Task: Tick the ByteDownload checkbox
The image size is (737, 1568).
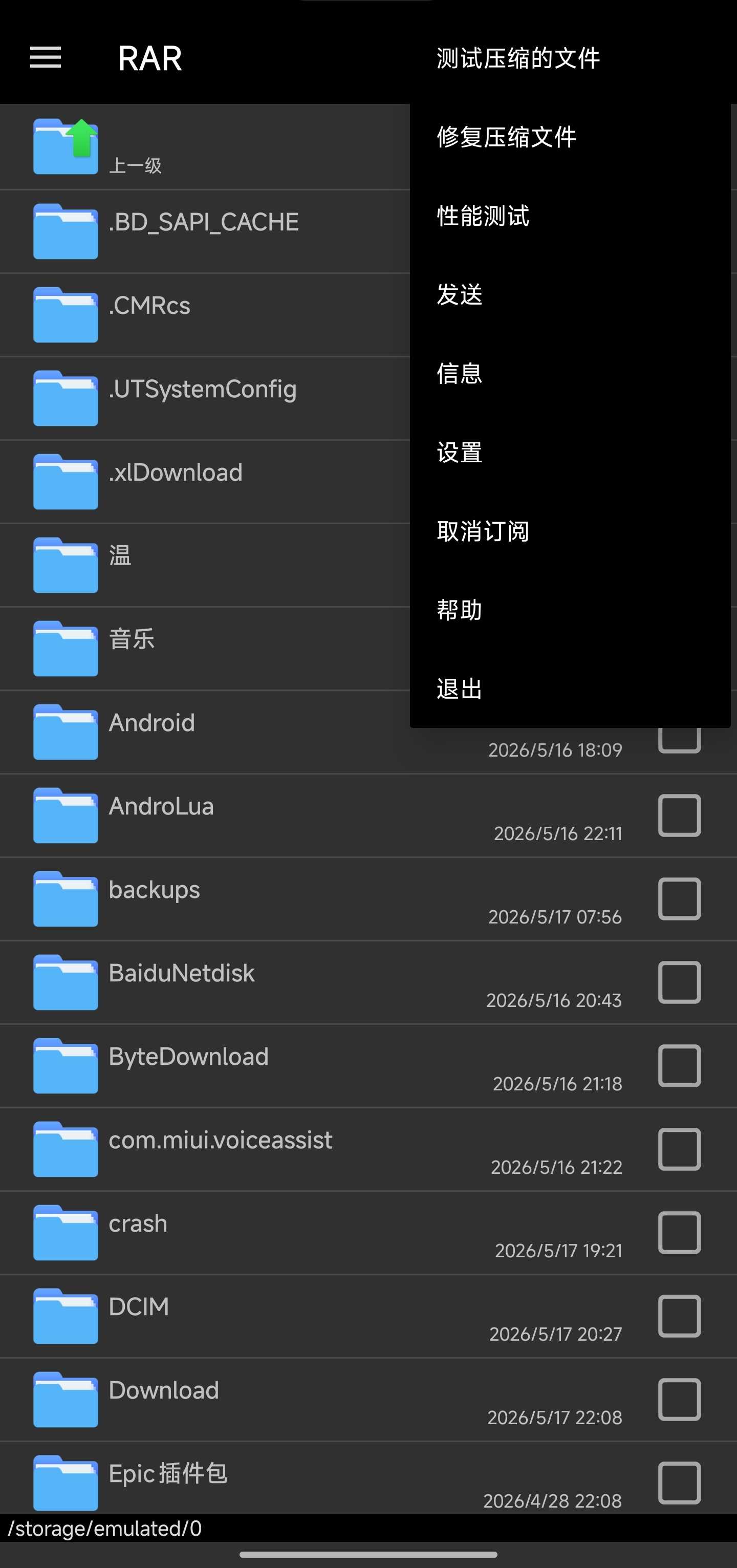Action: (679, 1066)
